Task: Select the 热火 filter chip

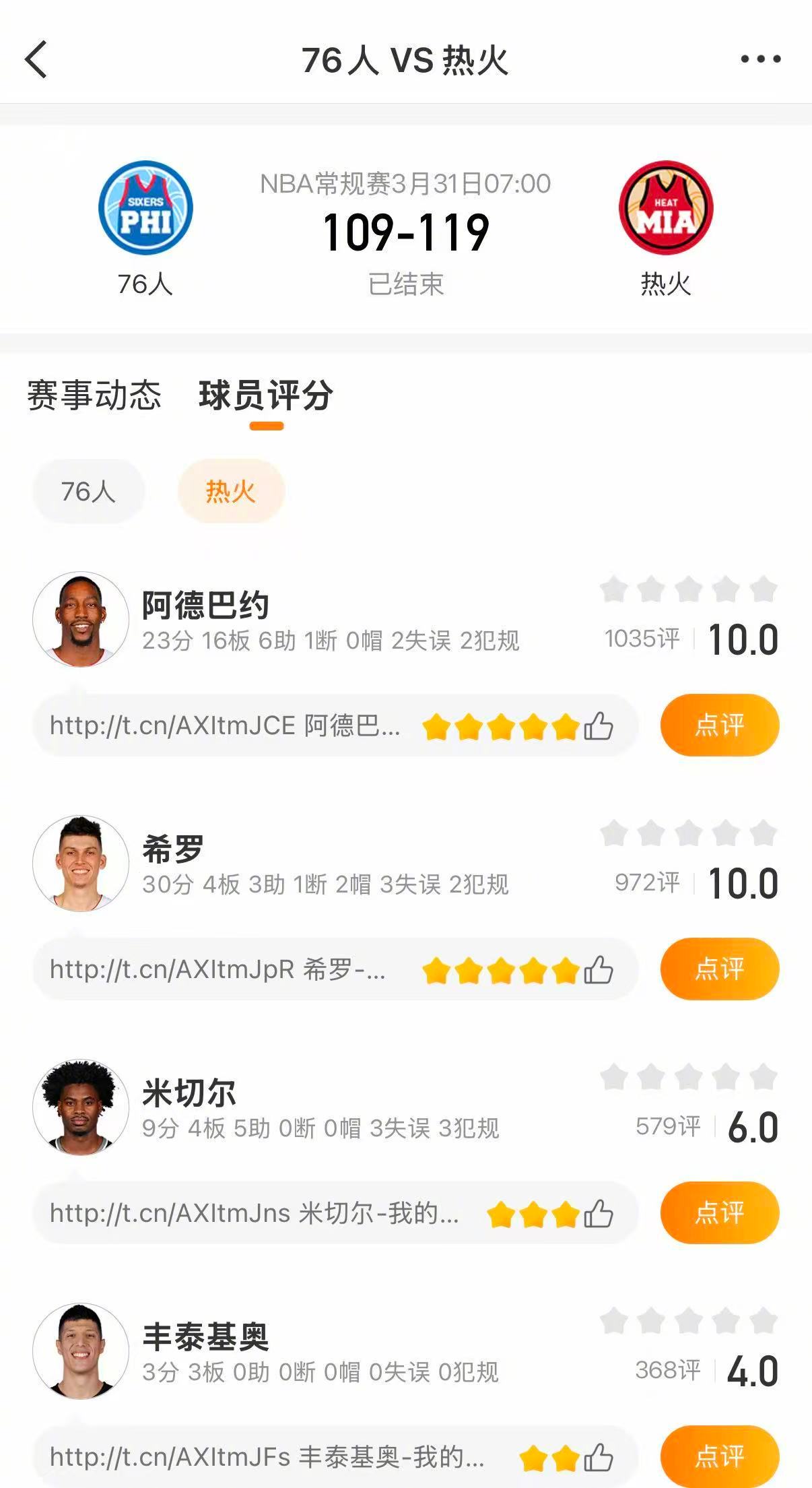Action: point(230,491)
